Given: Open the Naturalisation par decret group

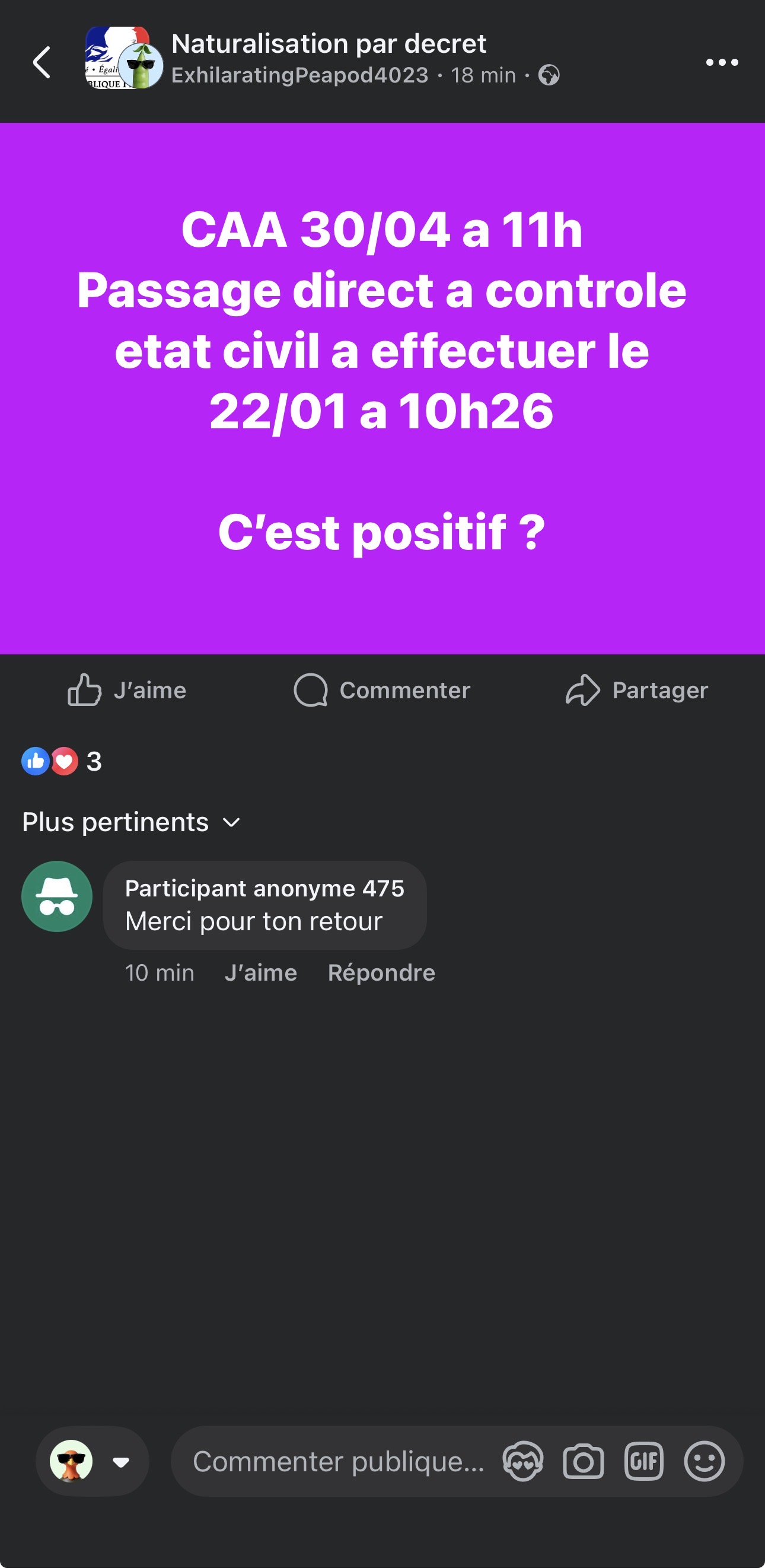Looking at the screenshot, I should 329,44.
